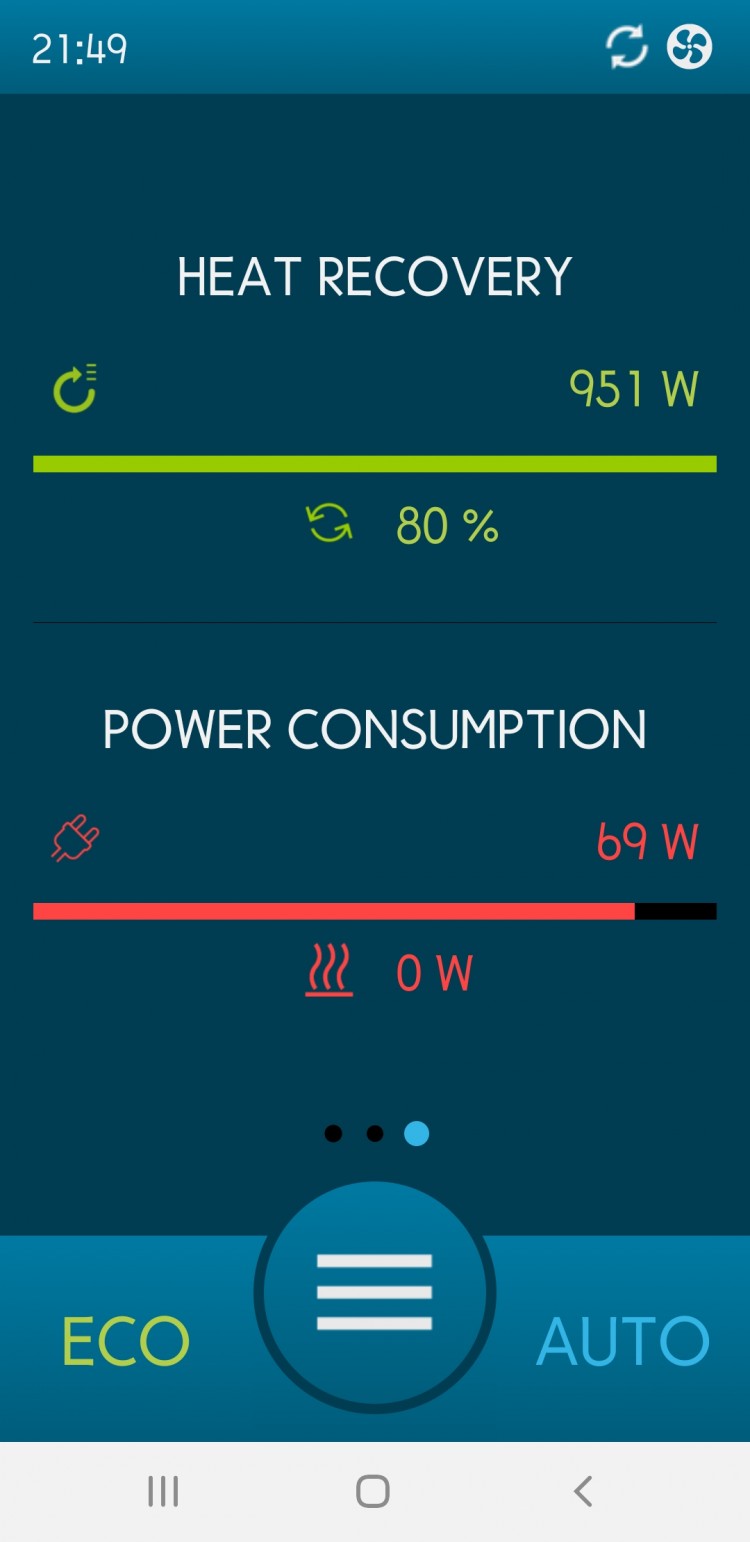Open the round hamburger menu button

point(374,1292)
